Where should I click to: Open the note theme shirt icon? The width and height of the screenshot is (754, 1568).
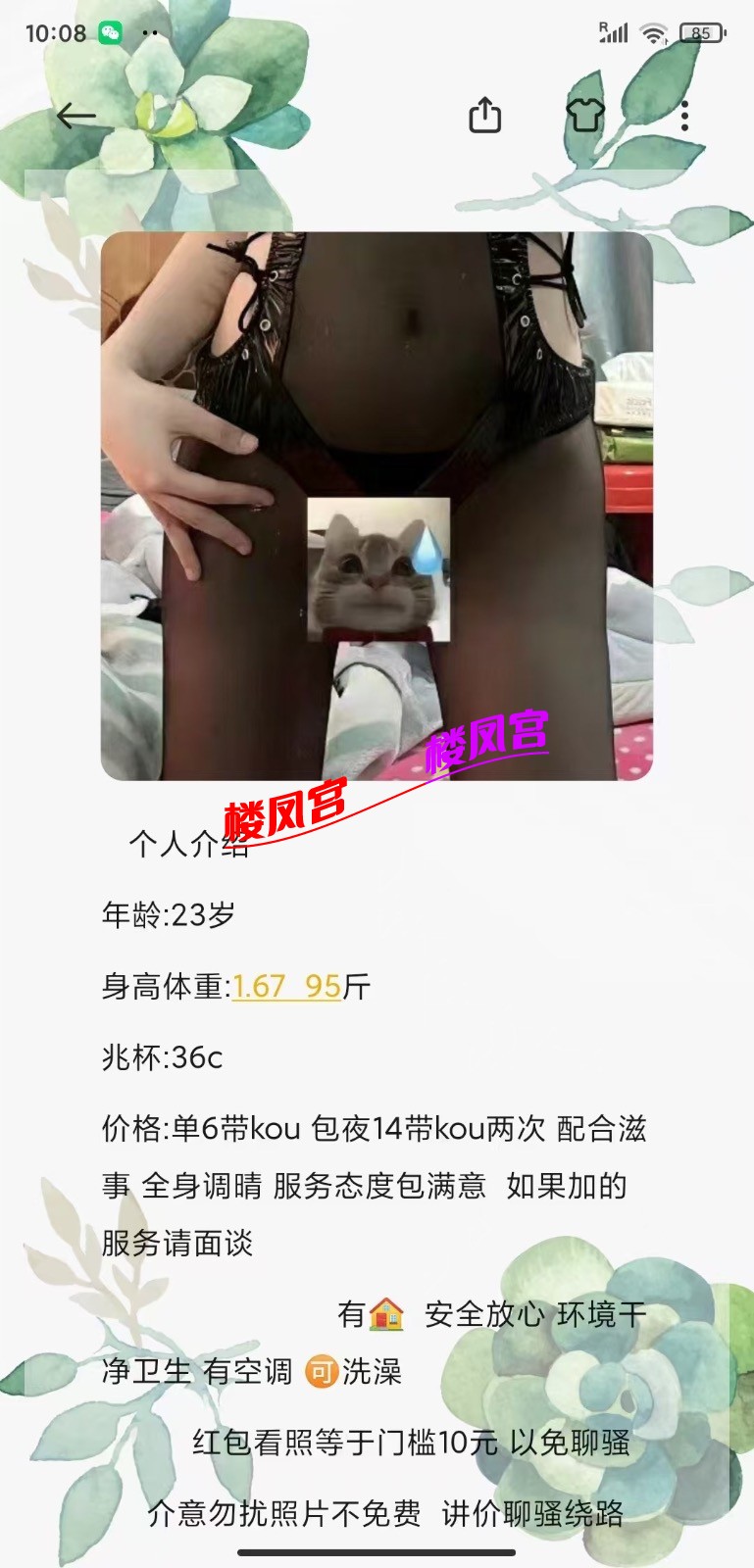[585, 116]
